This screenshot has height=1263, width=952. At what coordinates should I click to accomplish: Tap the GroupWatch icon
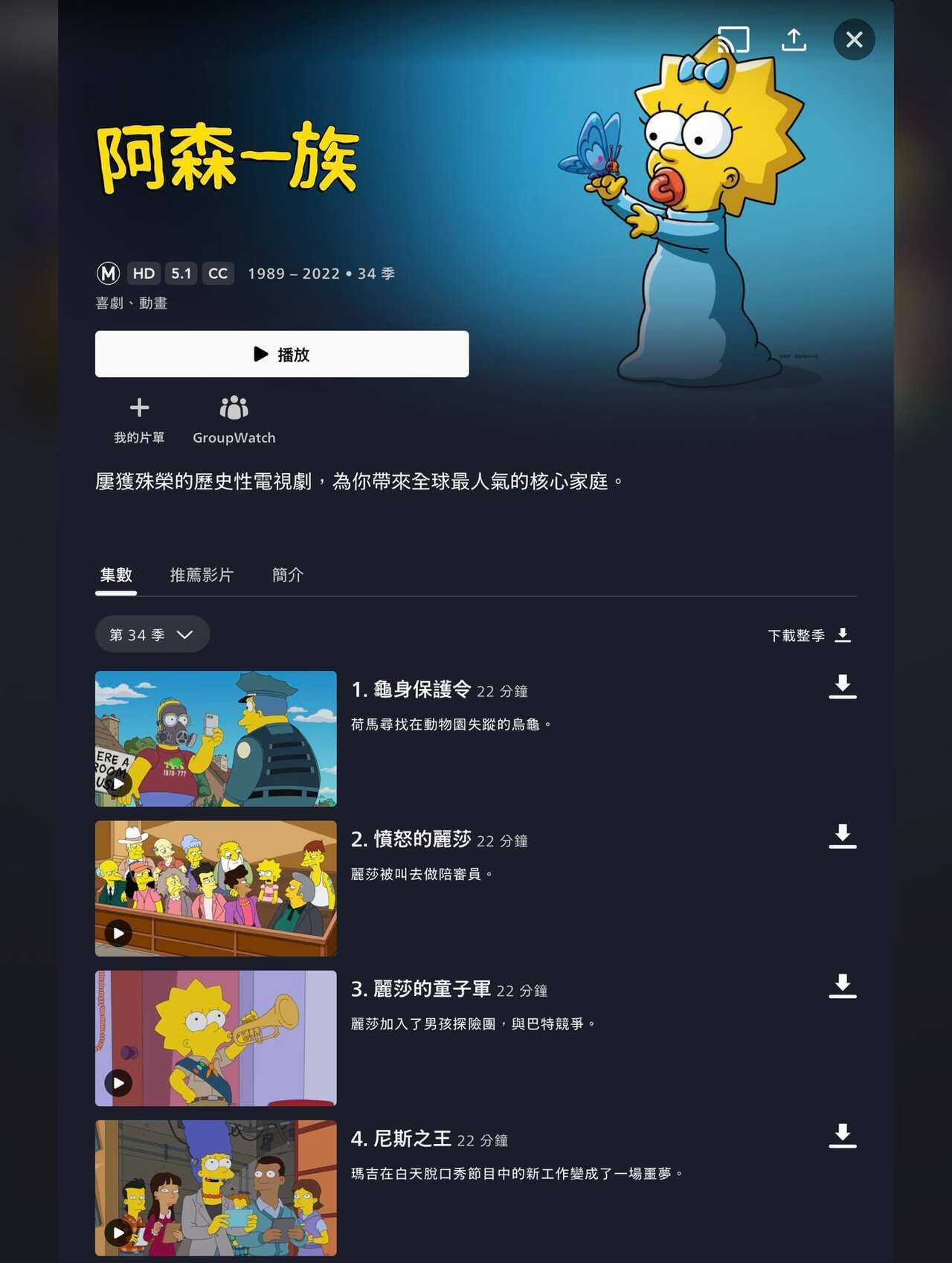coord(234,406)
